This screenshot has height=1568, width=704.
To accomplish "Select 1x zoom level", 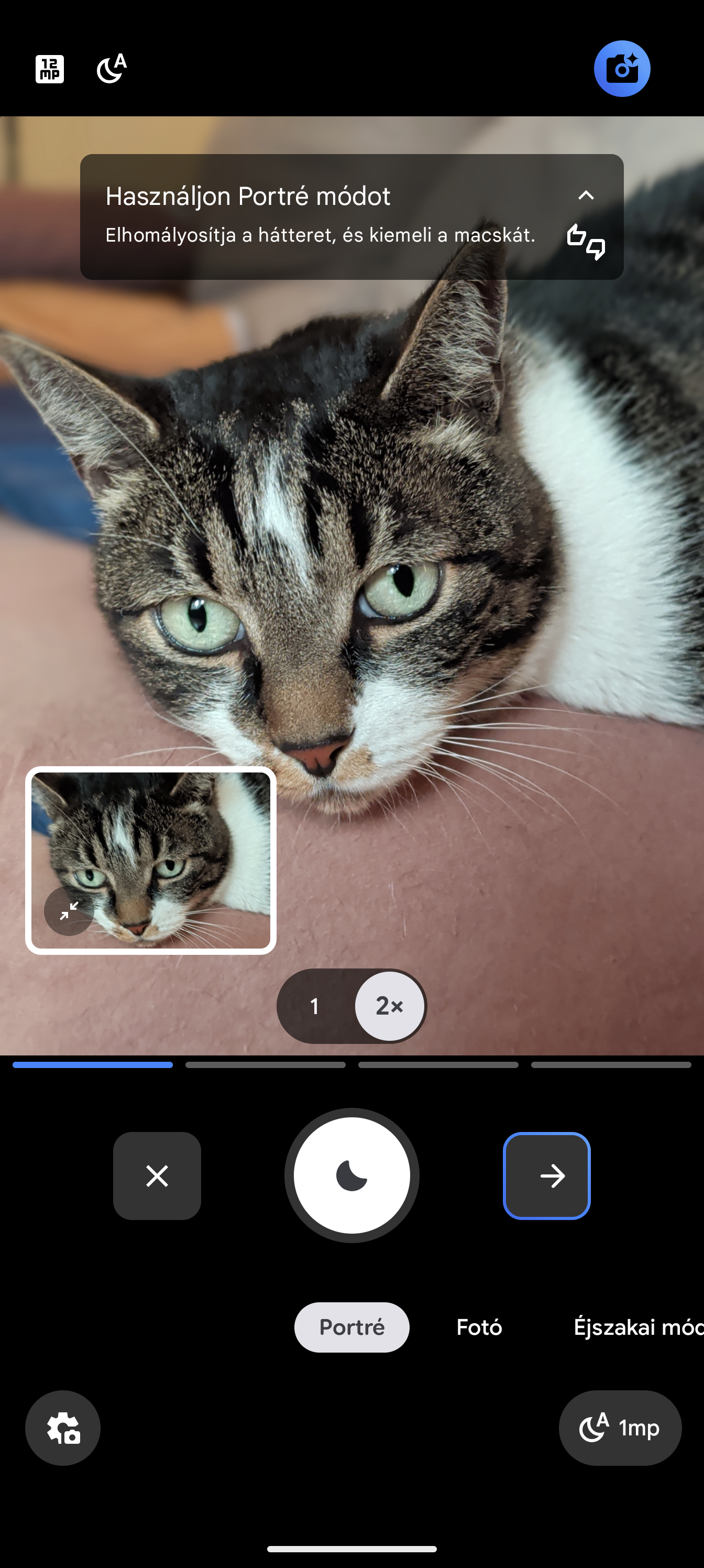I will point(315,1006).
